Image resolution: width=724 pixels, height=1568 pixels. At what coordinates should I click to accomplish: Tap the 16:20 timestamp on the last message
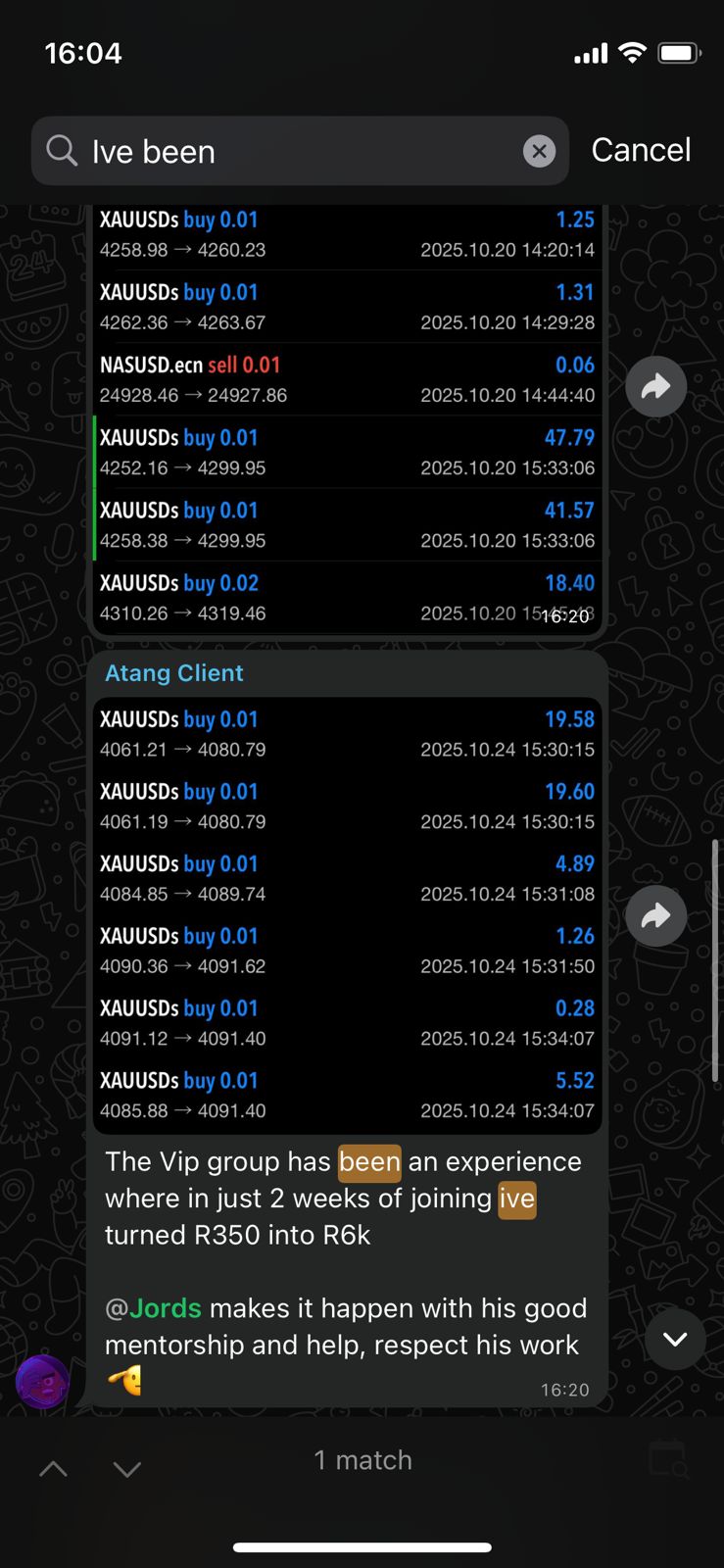(x=564, y=1389)
